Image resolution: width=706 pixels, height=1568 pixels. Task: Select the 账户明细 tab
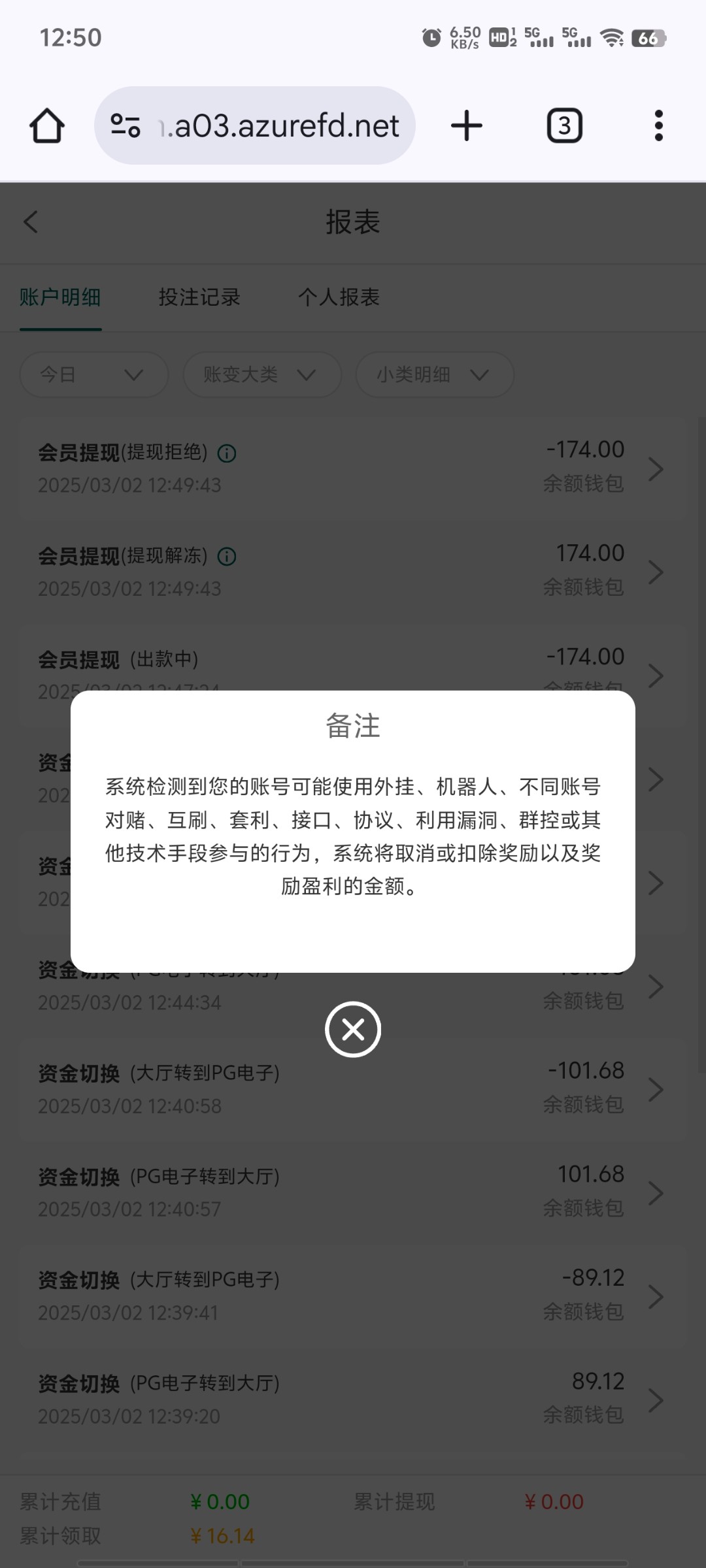click(x=59, y=297)
